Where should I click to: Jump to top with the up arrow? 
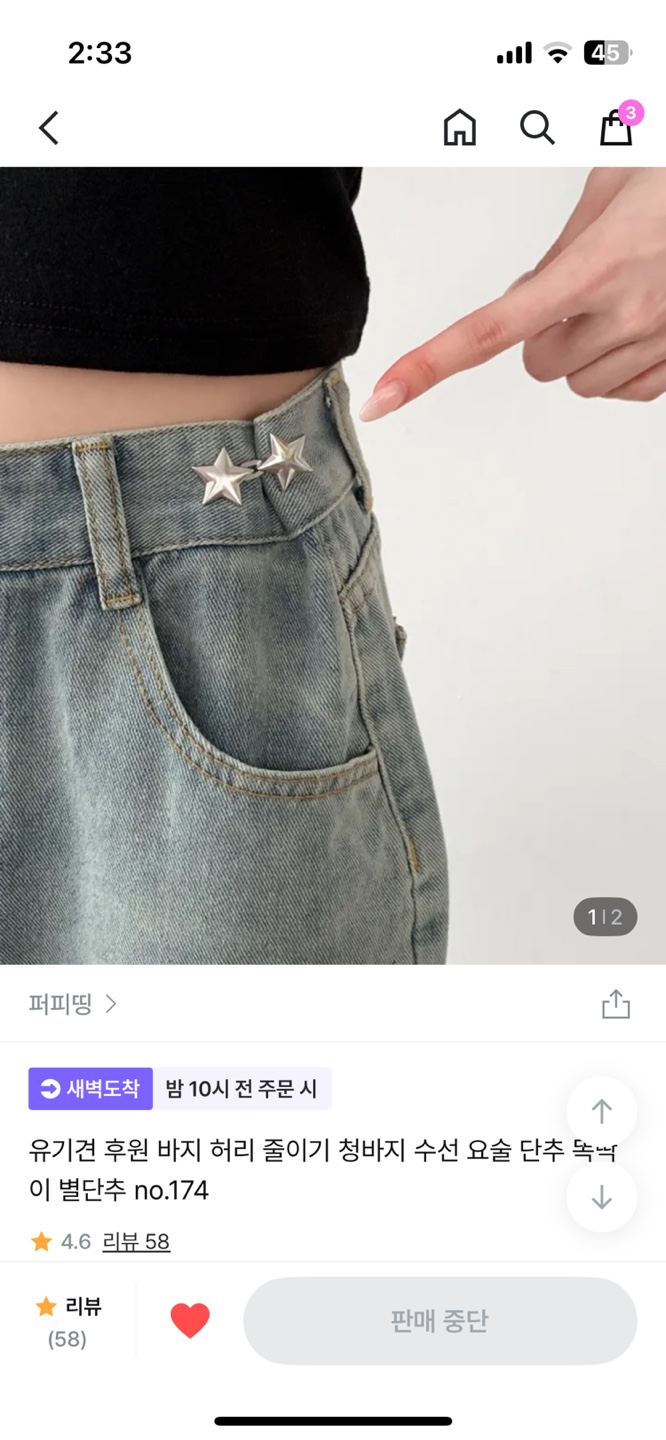point(601,1111)
